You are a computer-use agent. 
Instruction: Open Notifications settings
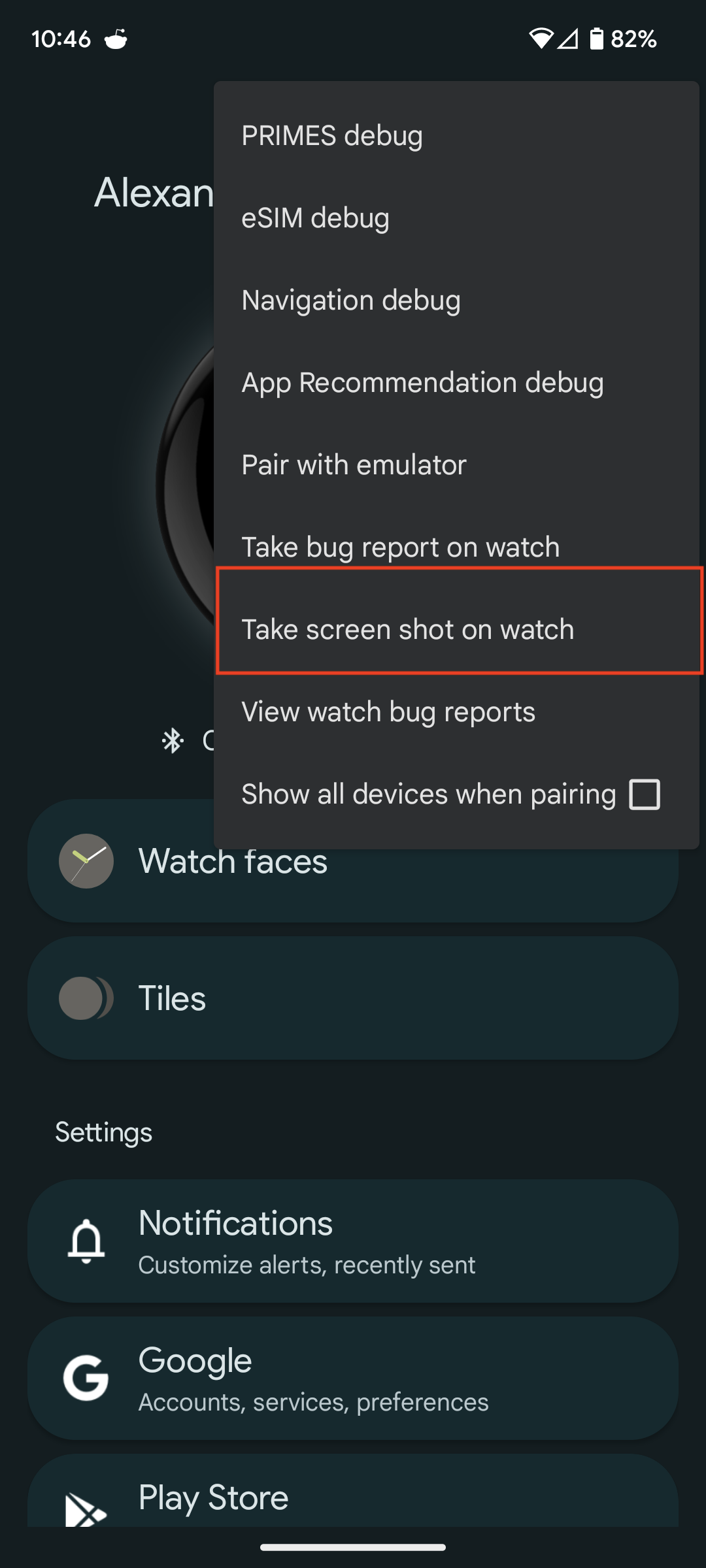point(353,1241)
